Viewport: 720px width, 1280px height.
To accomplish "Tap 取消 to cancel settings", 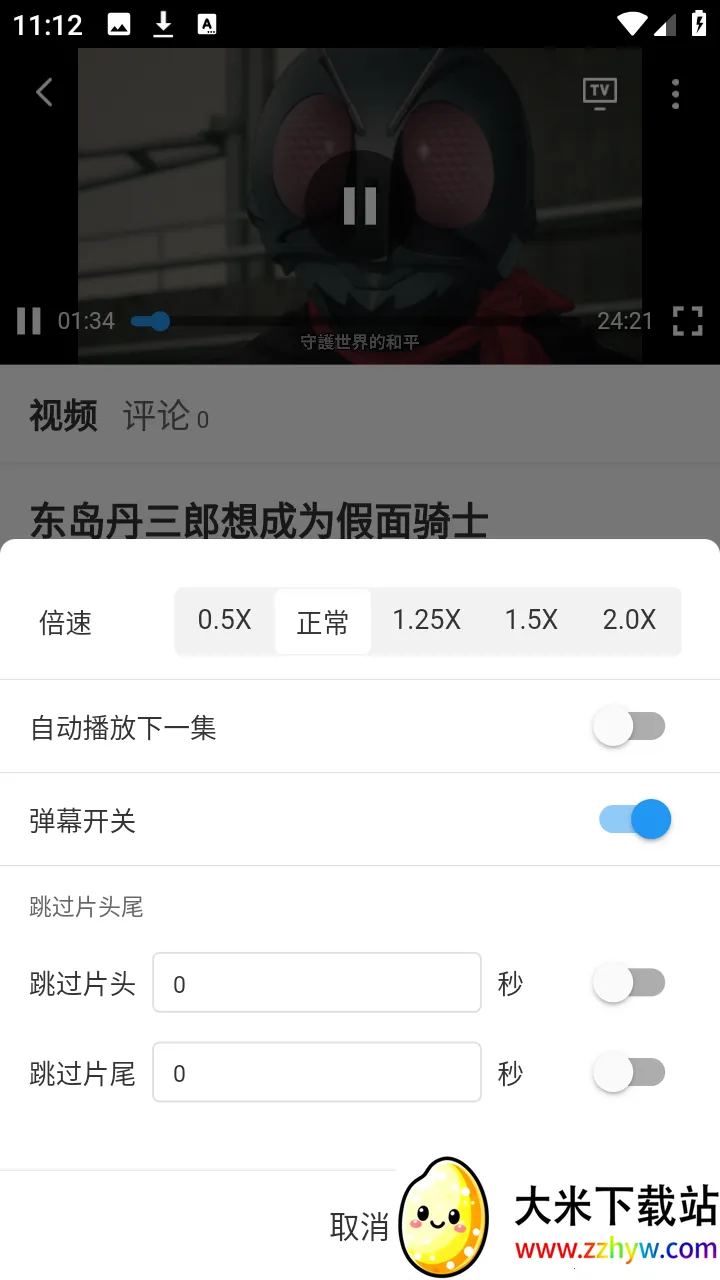I will click(360, 1226).
